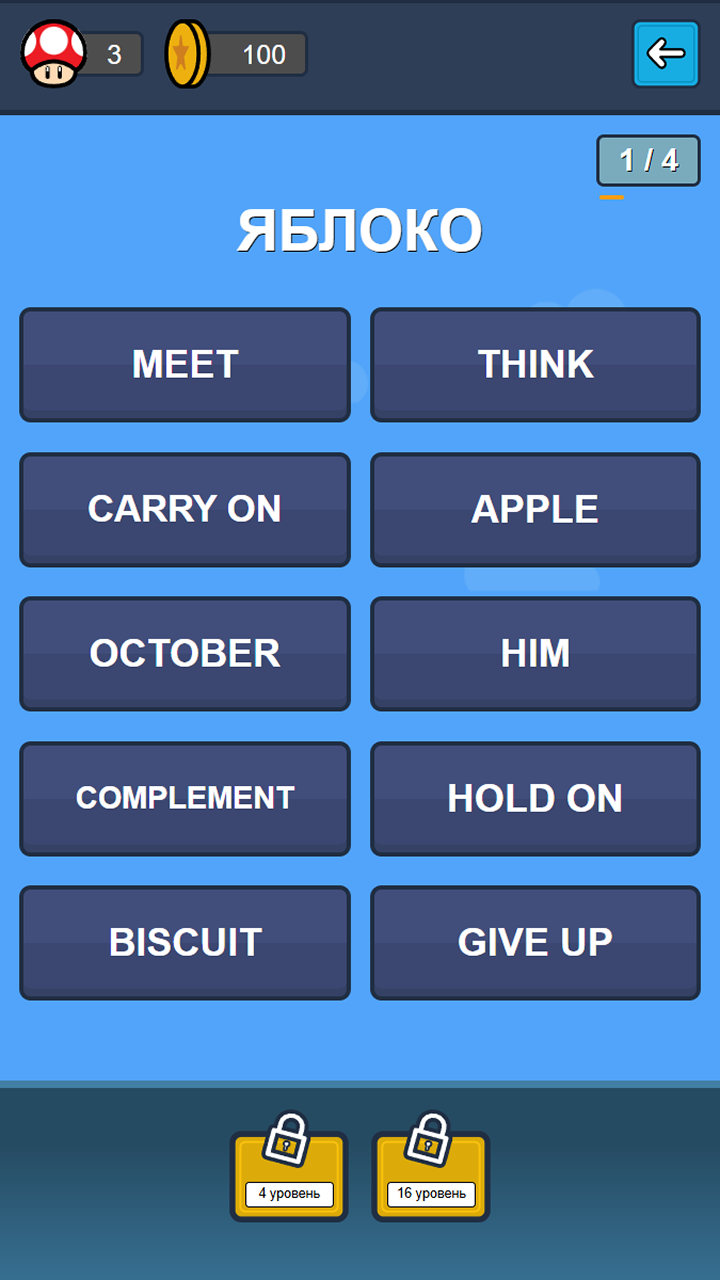The image size is (720, 1280).
Task: Tap the GIVE UP answer button
Action: tap(535, 942)
